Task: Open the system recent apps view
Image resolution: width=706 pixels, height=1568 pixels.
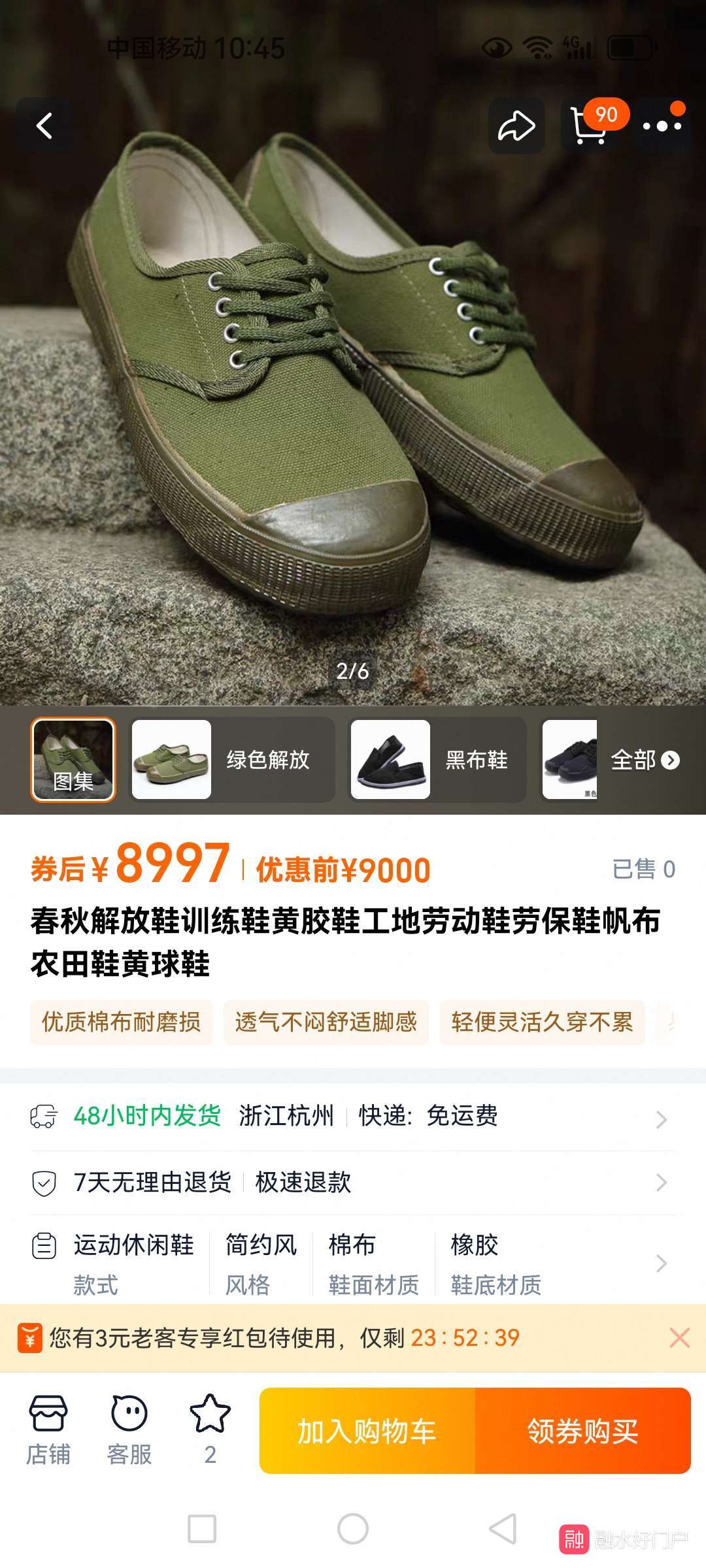Action: pos(202,1529)
